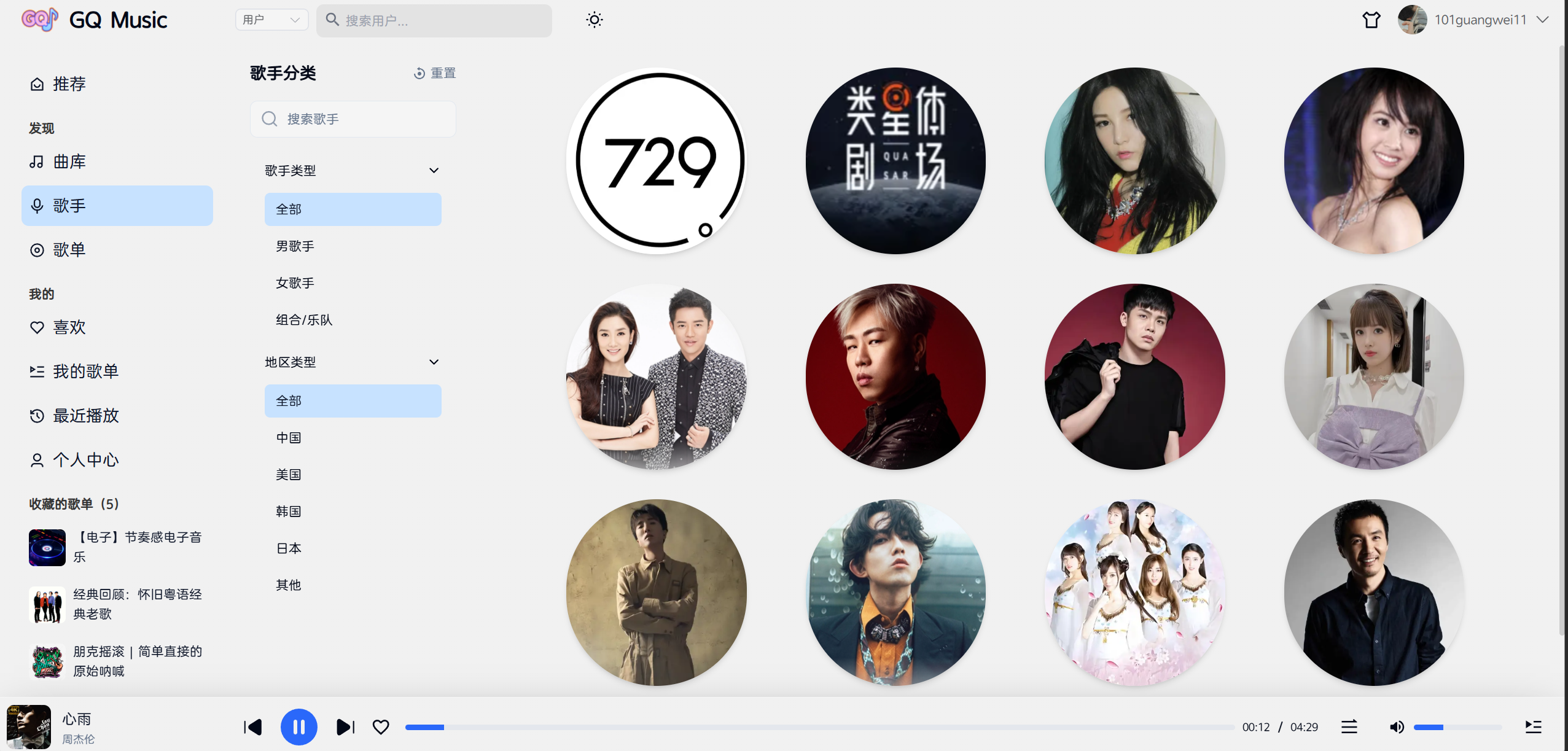Skip to the next track

(345, 727)
